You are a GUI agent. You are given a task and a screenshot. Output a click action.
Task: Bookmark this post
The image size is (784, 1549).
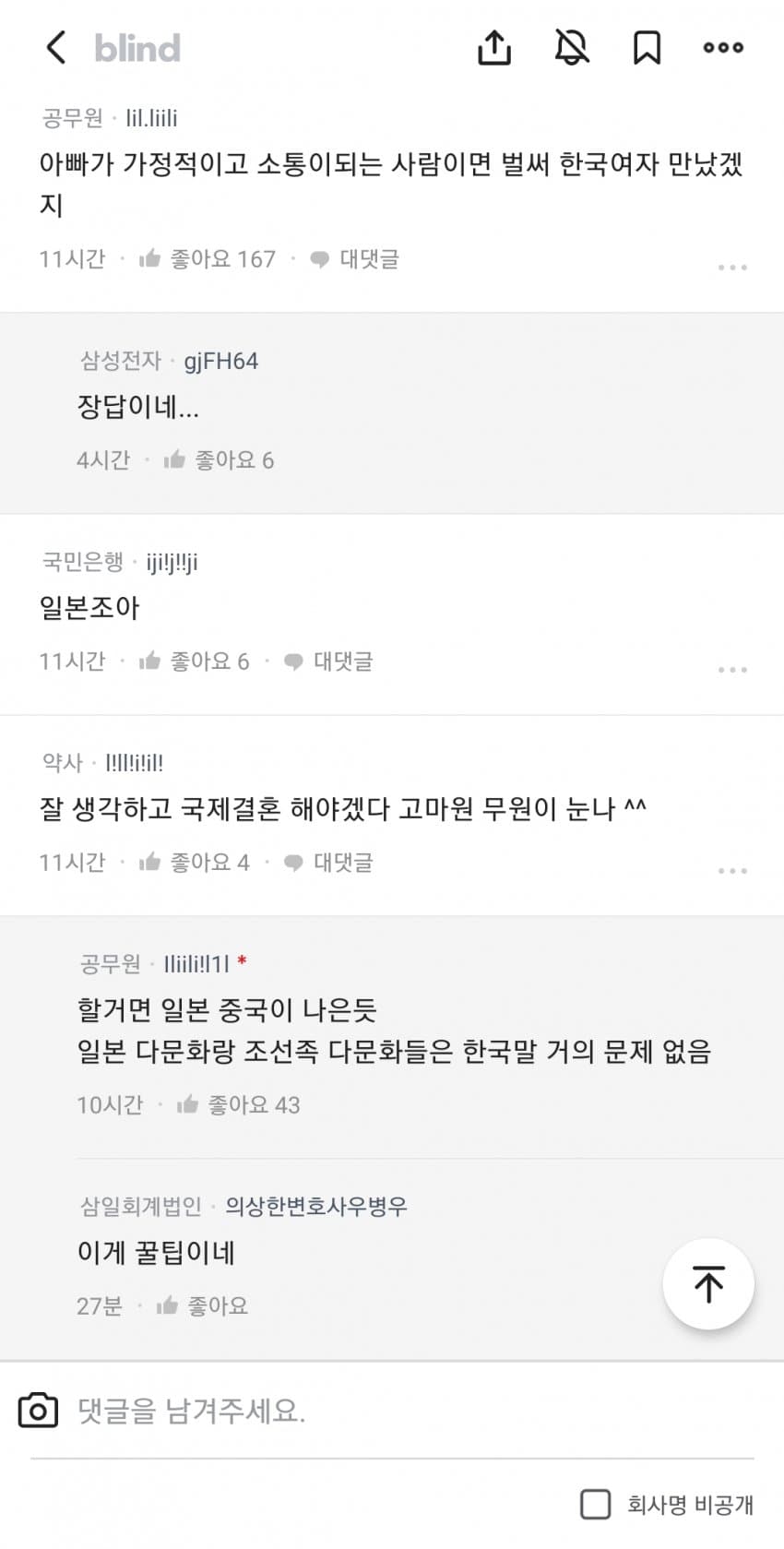click(647, 47)
